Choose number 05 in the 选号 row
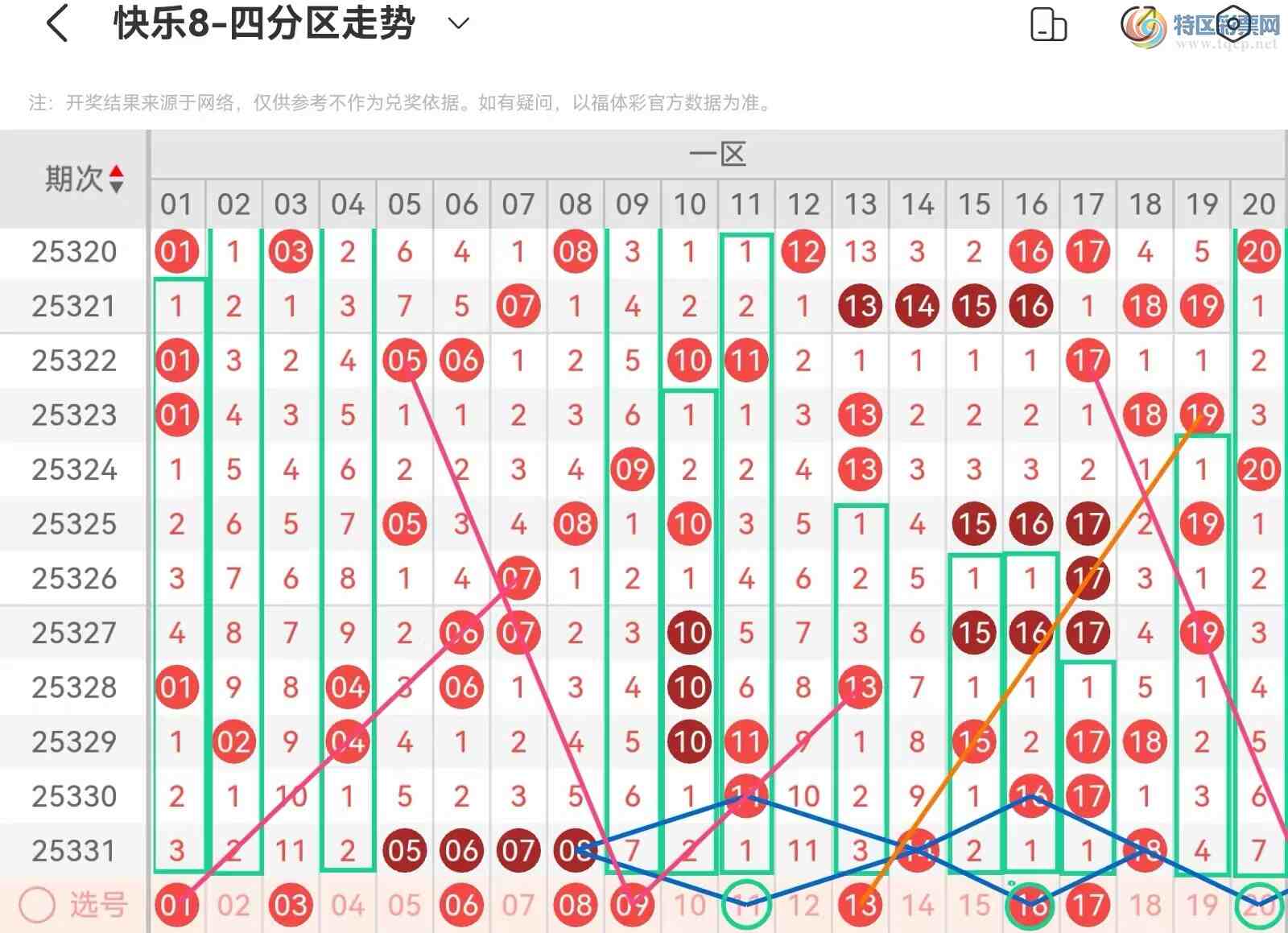The image size is (1288, 933). pos(405,906)
